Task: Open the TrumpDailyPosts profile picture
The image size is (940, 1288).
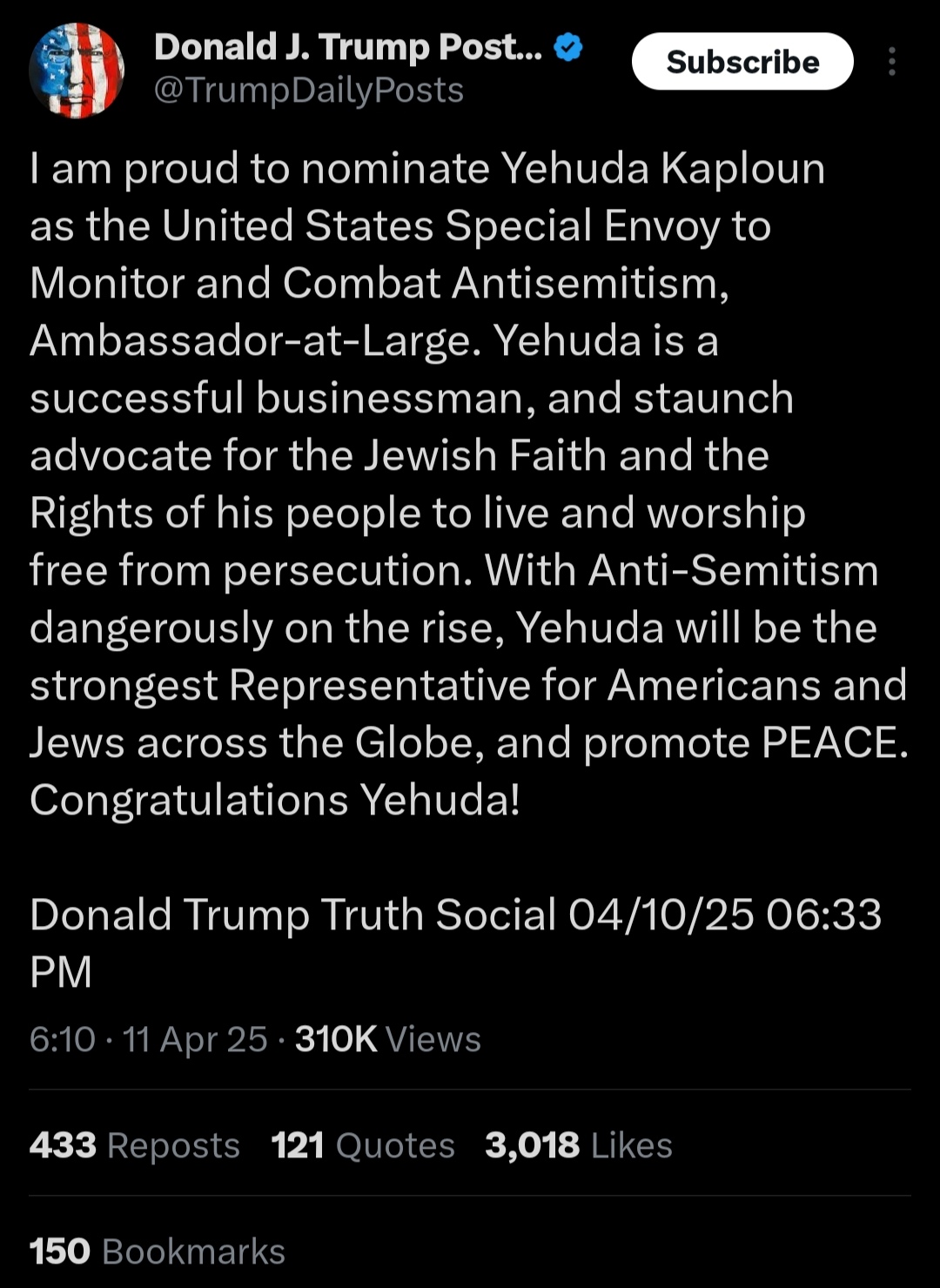Action: [x=77, y=70]
